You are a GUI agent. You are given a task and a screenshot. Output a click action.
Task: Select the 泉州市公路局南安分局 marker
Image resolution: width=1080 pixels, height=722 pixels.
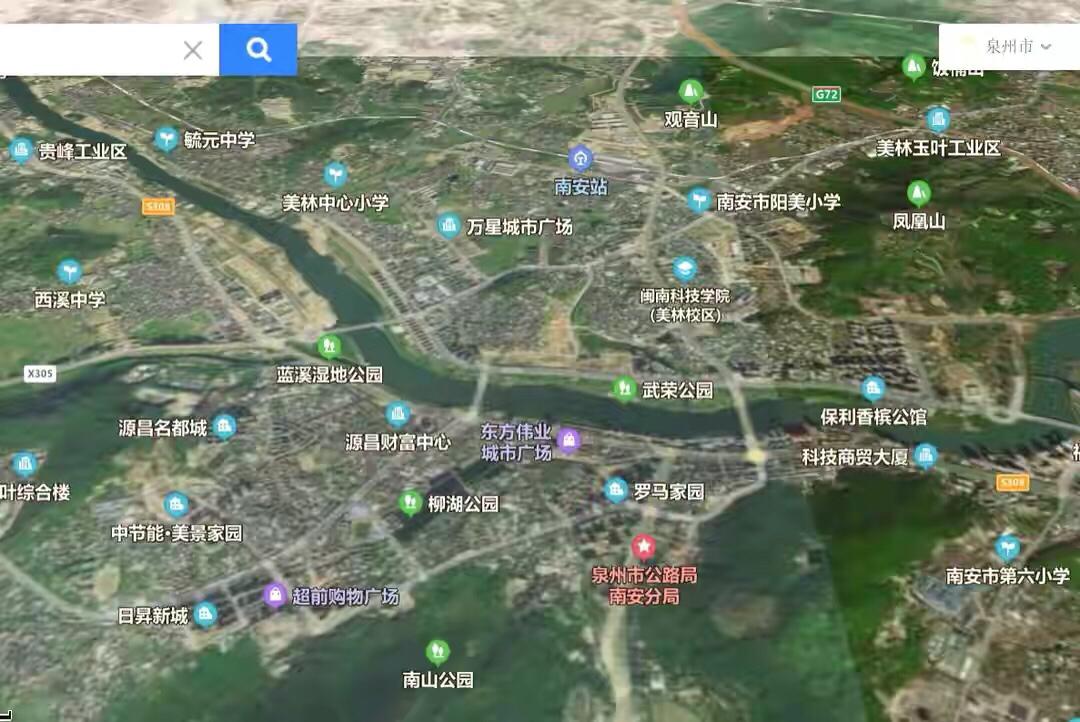643,547
